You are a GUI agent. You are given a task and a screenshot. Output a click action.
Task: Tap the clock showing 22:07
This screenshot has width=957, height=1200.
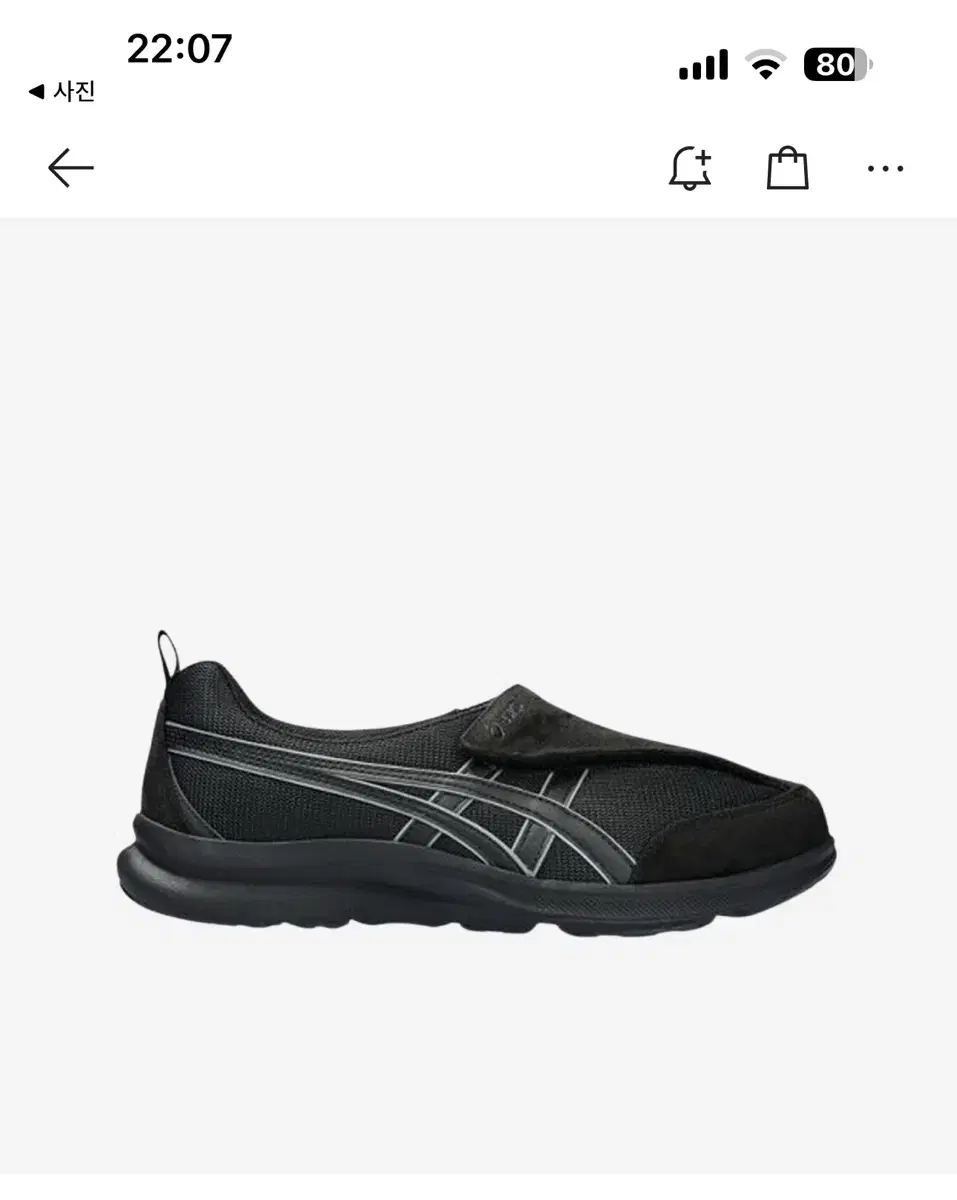click(178, 47)
